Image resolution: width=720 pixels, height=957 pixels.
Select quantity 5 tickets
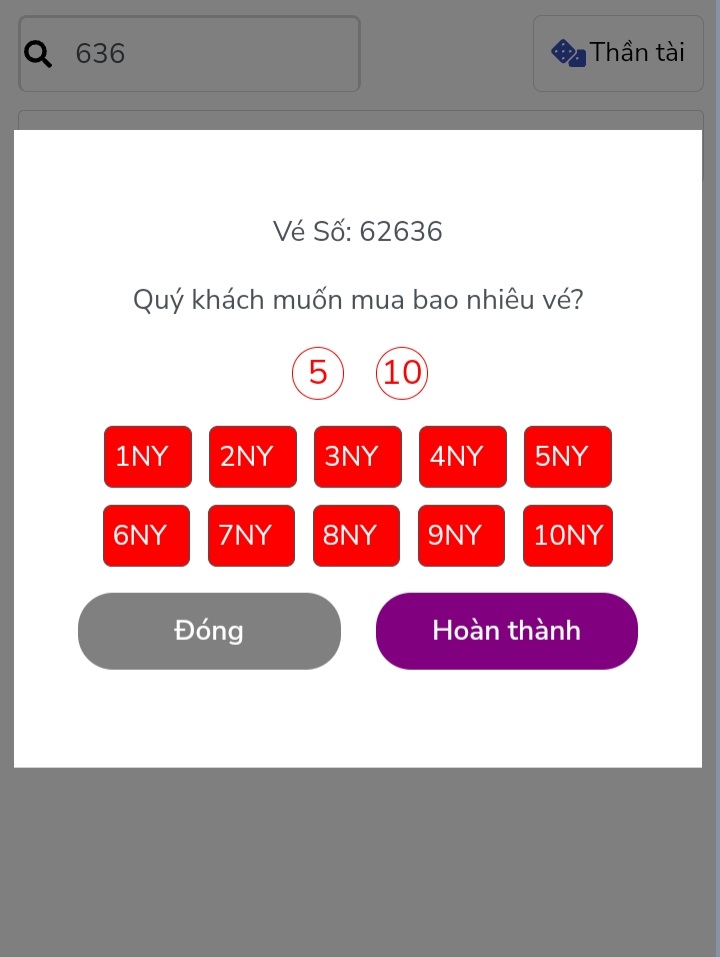[x=318, y=373]
